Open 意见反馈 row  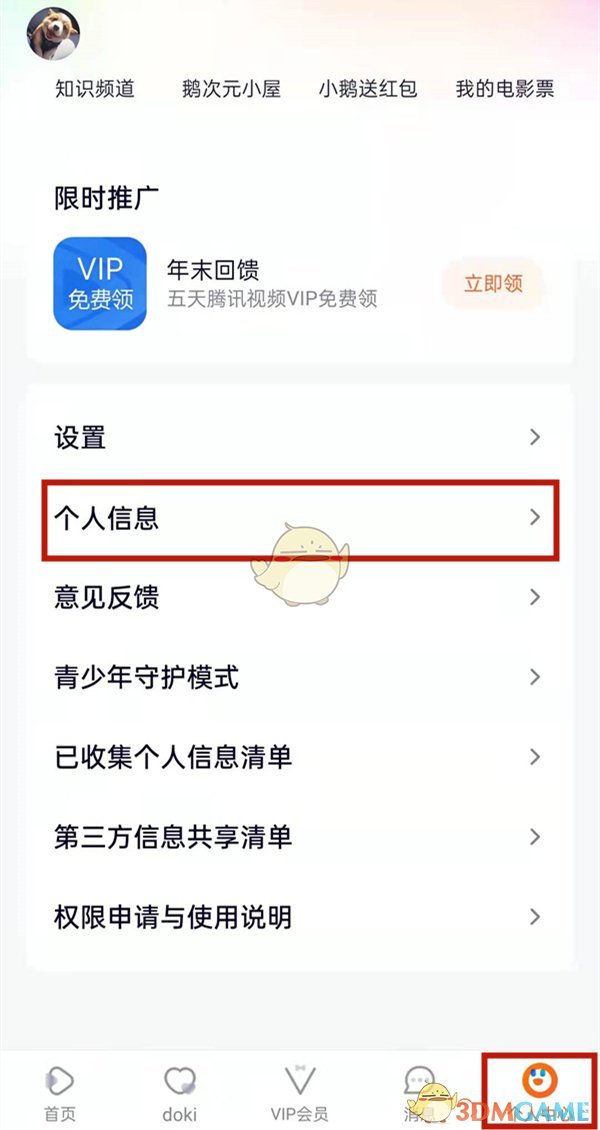299,597
